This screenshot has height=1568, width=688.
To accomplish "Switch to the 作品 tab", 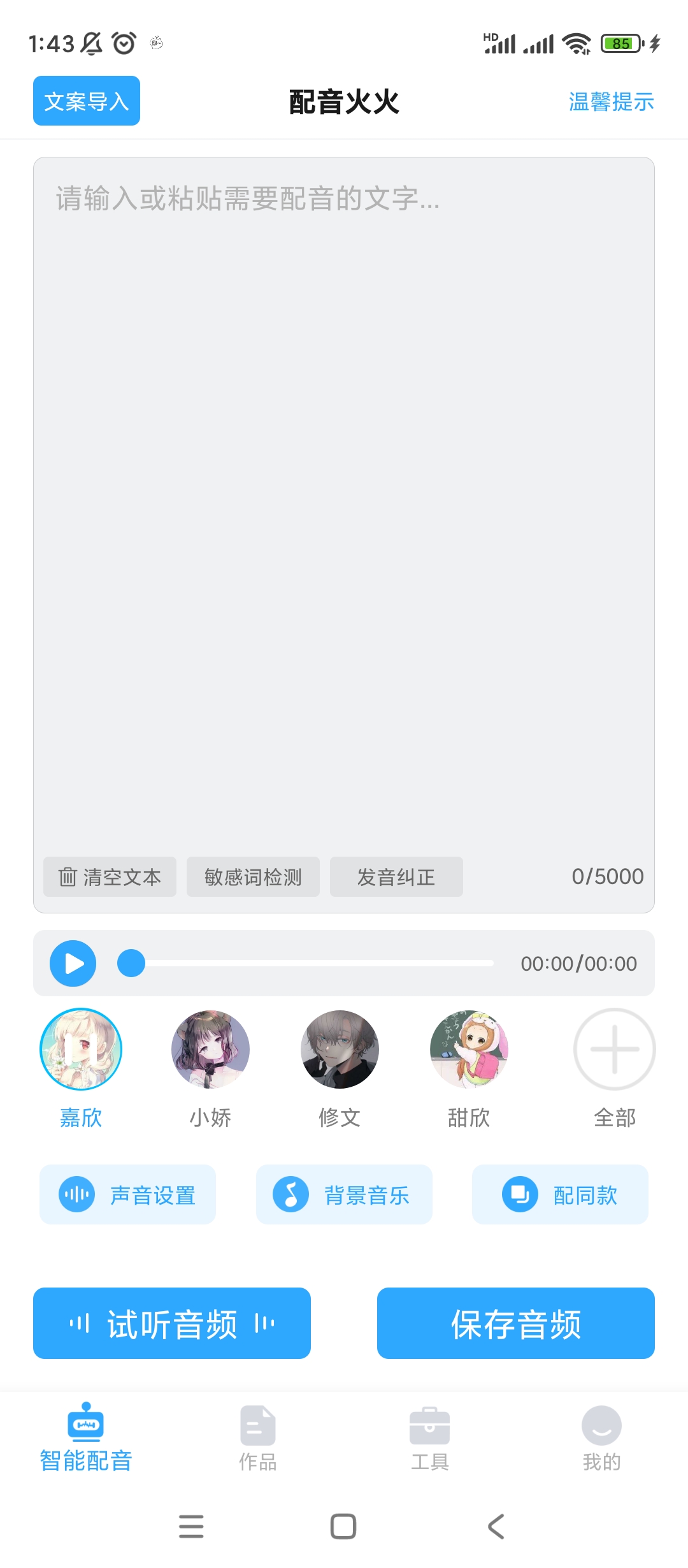I will pyautogui.click(x=258, y=1438).
